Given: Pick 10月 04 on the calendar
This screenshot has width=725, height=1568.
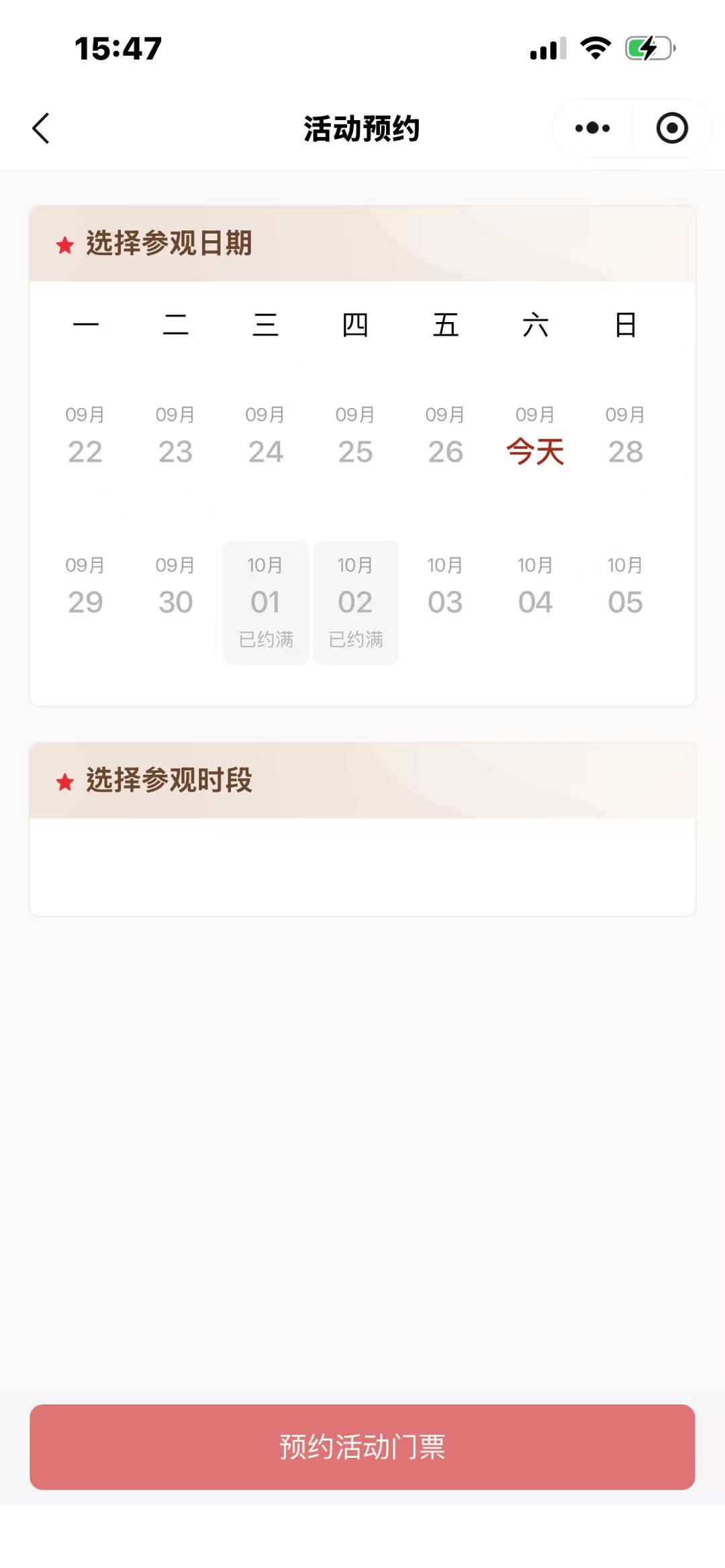Looking at the screenshot, I should 535,587.
